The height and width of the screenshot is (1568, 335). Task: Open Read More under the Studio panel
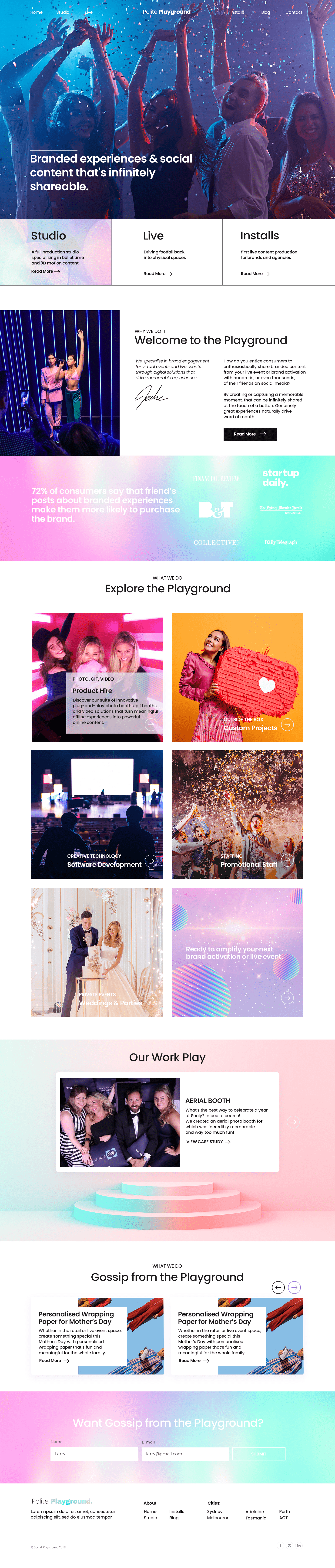[46, 272]
